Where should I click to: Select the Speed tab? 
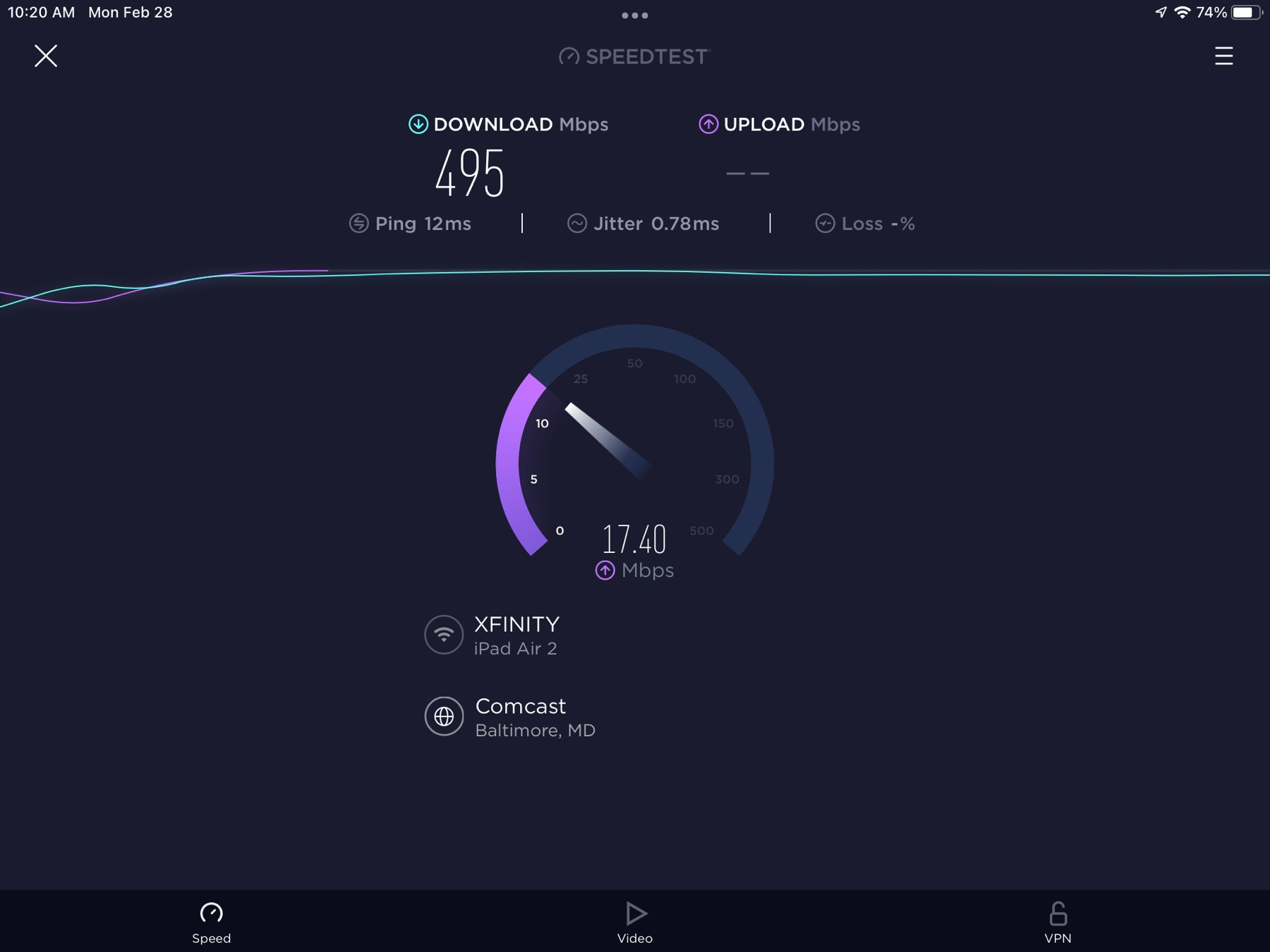211,922
